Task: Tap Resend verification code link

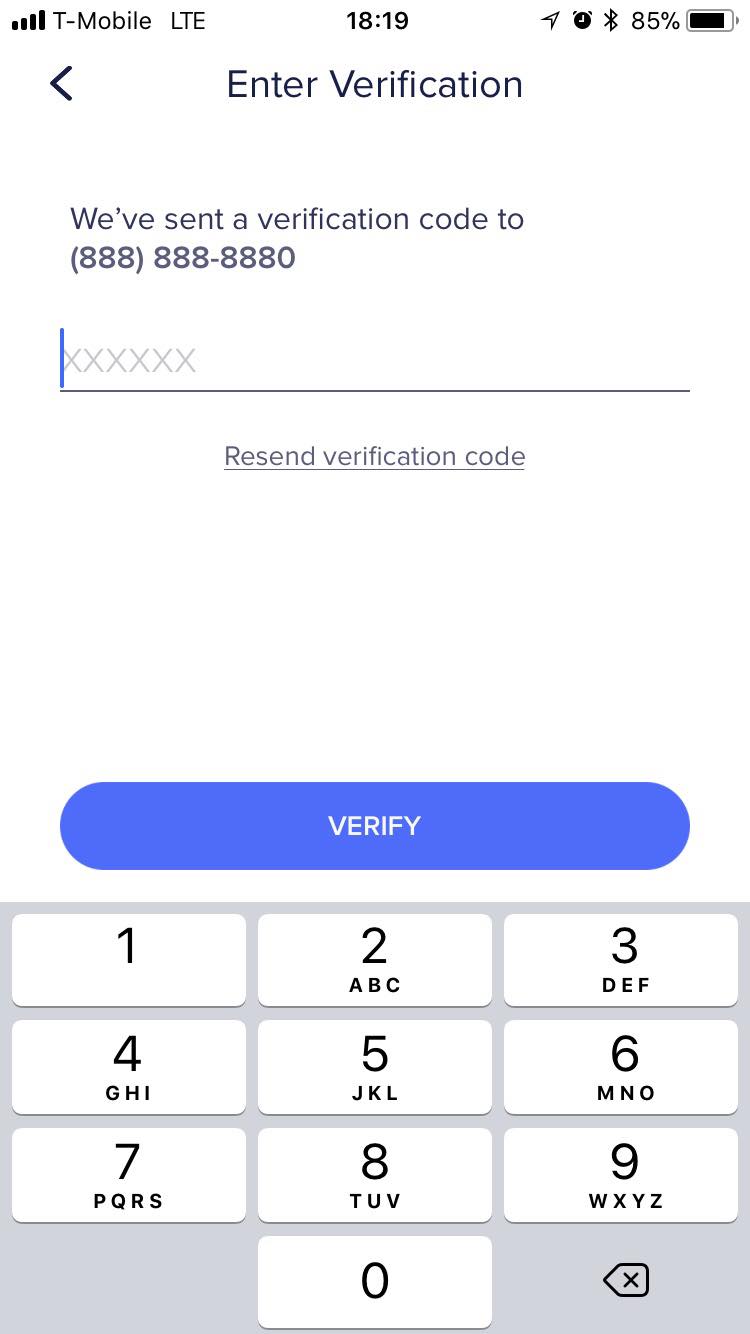Action: [x=374, y=456]
